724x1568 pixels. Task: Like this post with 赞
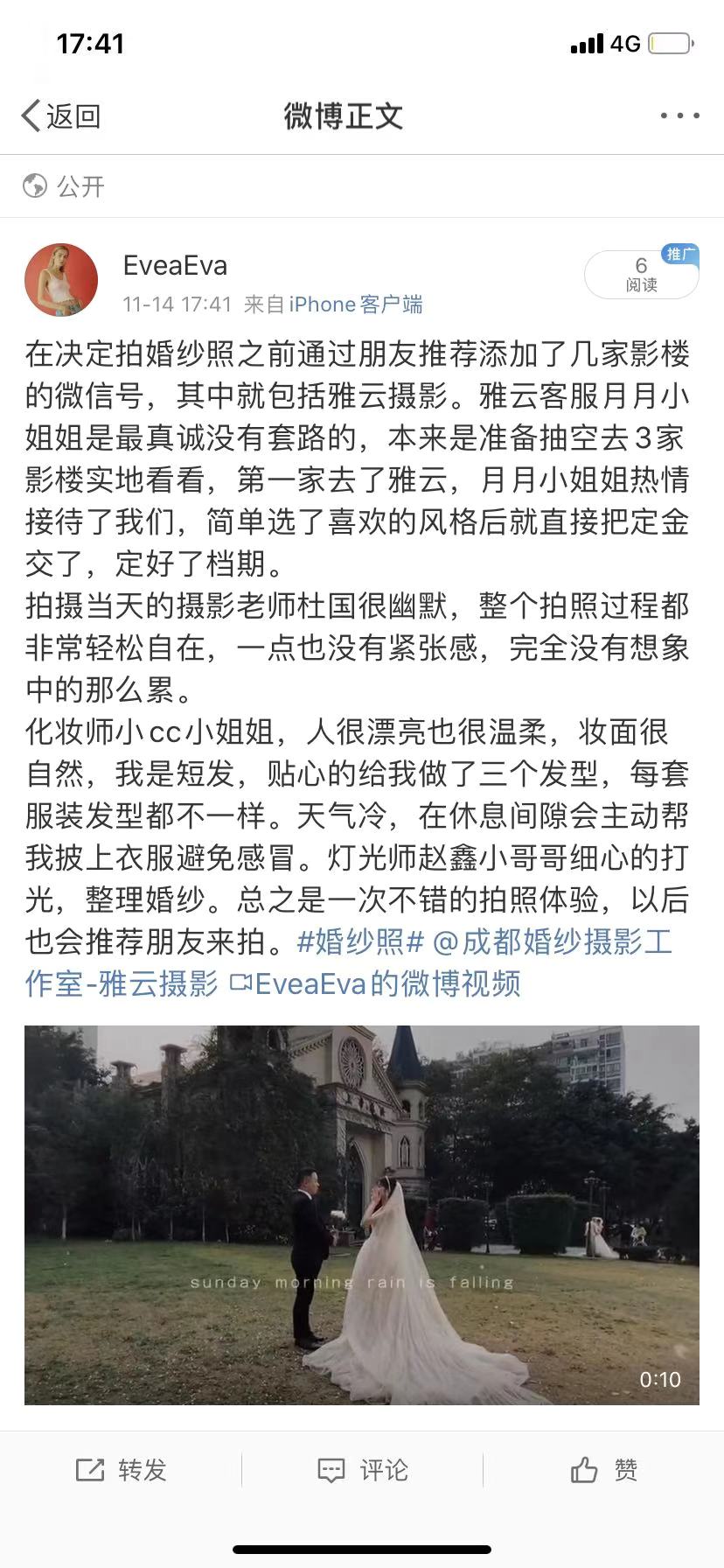[603, 1470]
